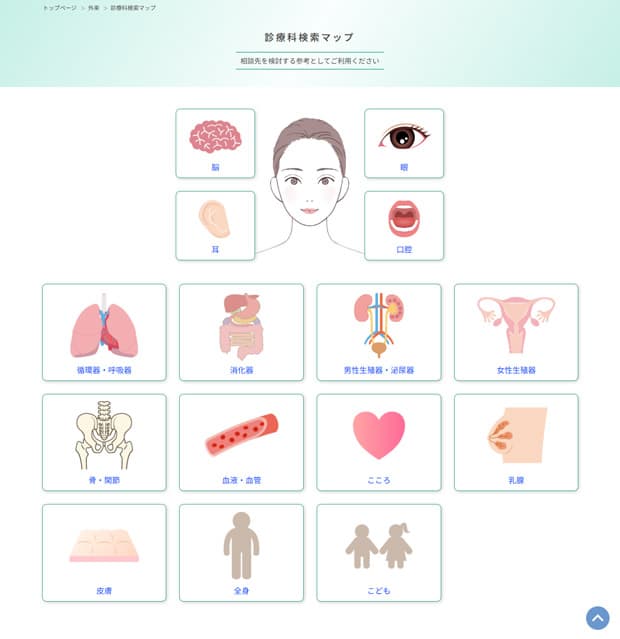
Task: Choose the 女性生殖器 card
Action: tap(516, 332)
